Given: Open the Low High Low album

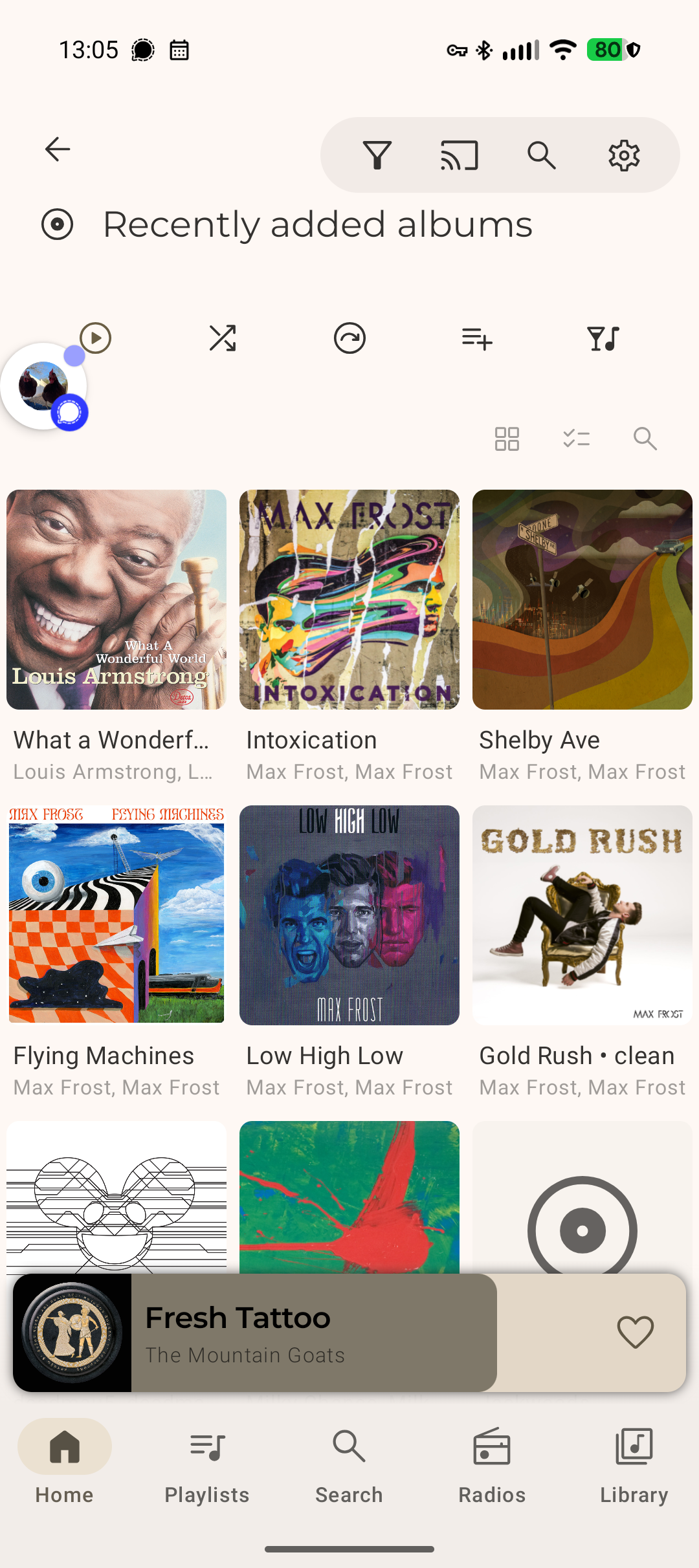Looking at the screenshot, I should [349, 915].
